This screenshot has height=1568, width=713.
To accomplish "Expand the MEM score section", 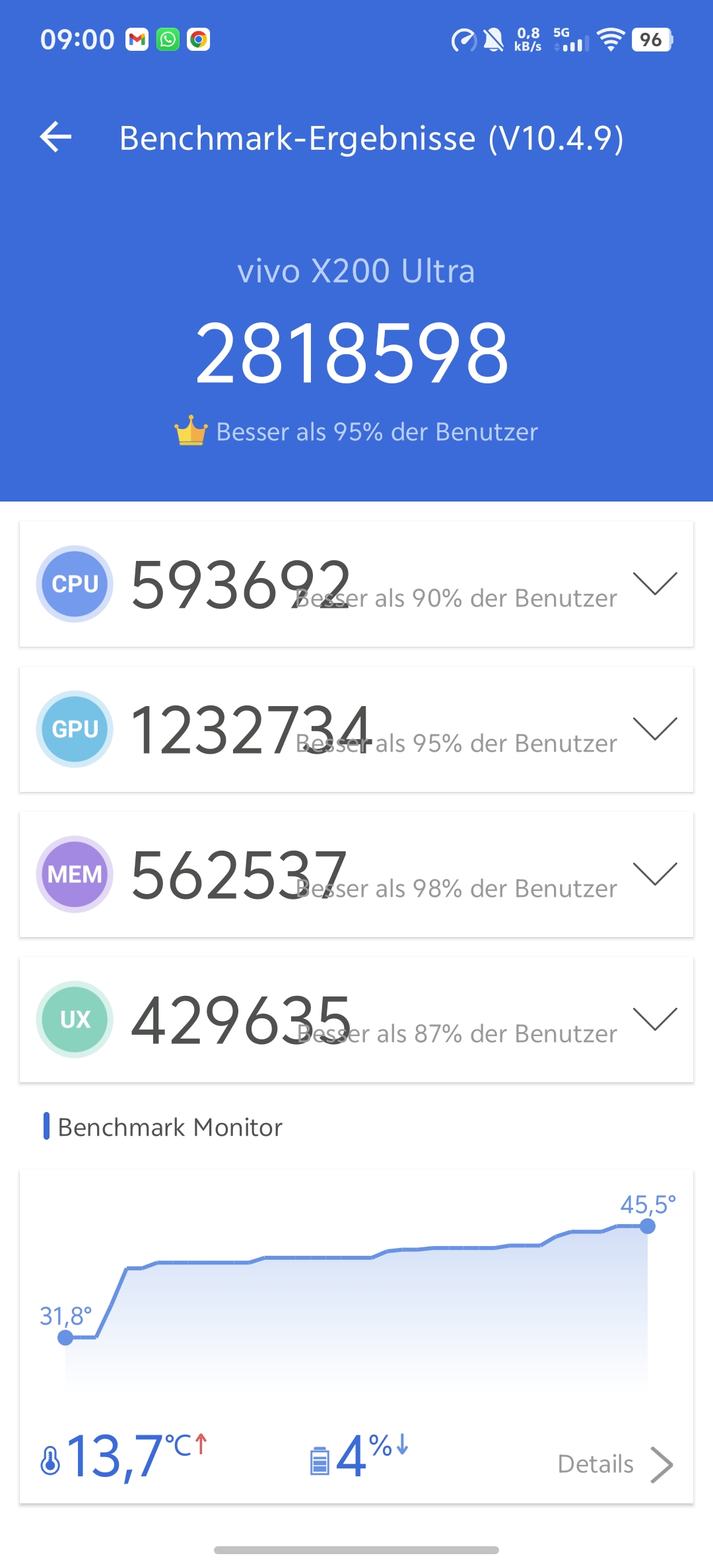I will click(655, 874).
